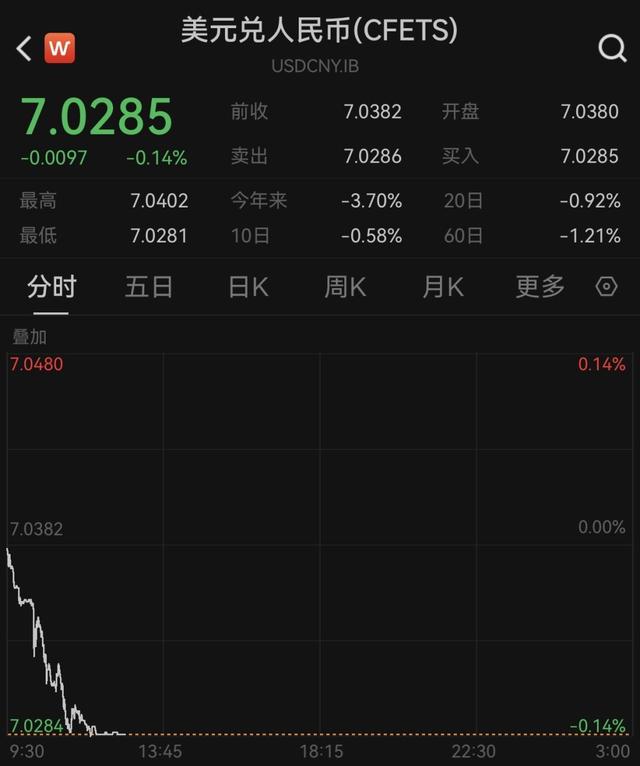Viewport: 640px width, 766px height.
Task: Show the 周K chart tab
Action: tap(345, 287)
